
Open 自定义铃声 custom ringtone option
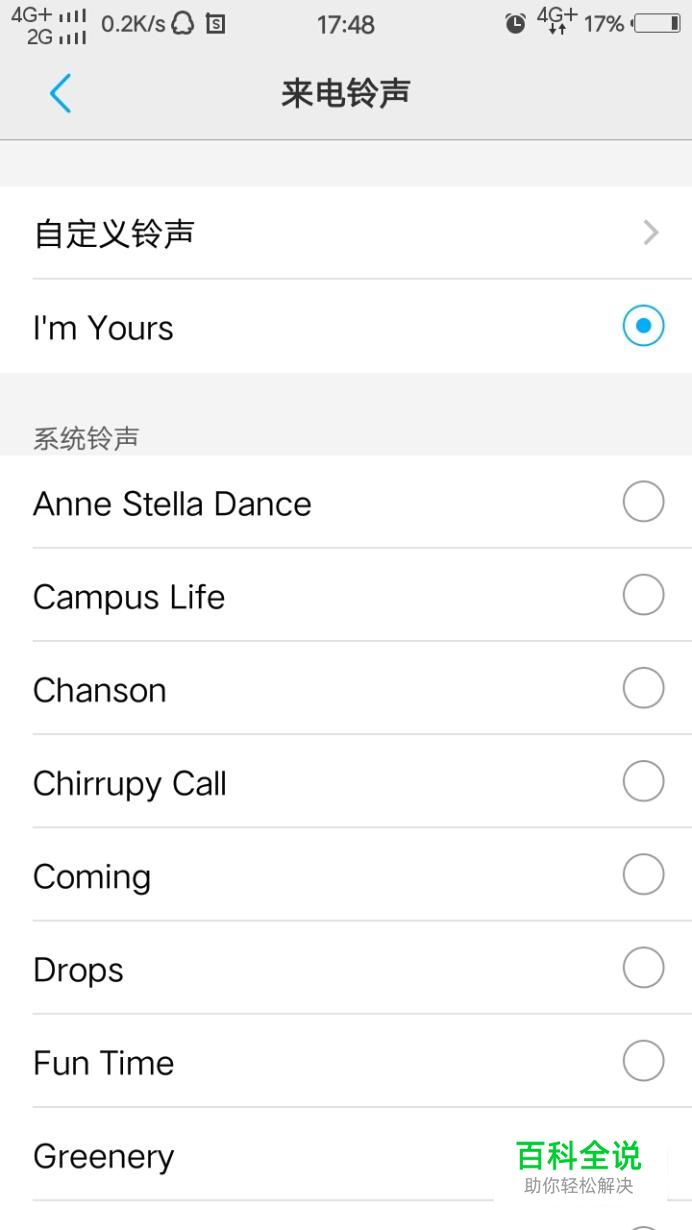pyautogui.click(x=346, y=233)
